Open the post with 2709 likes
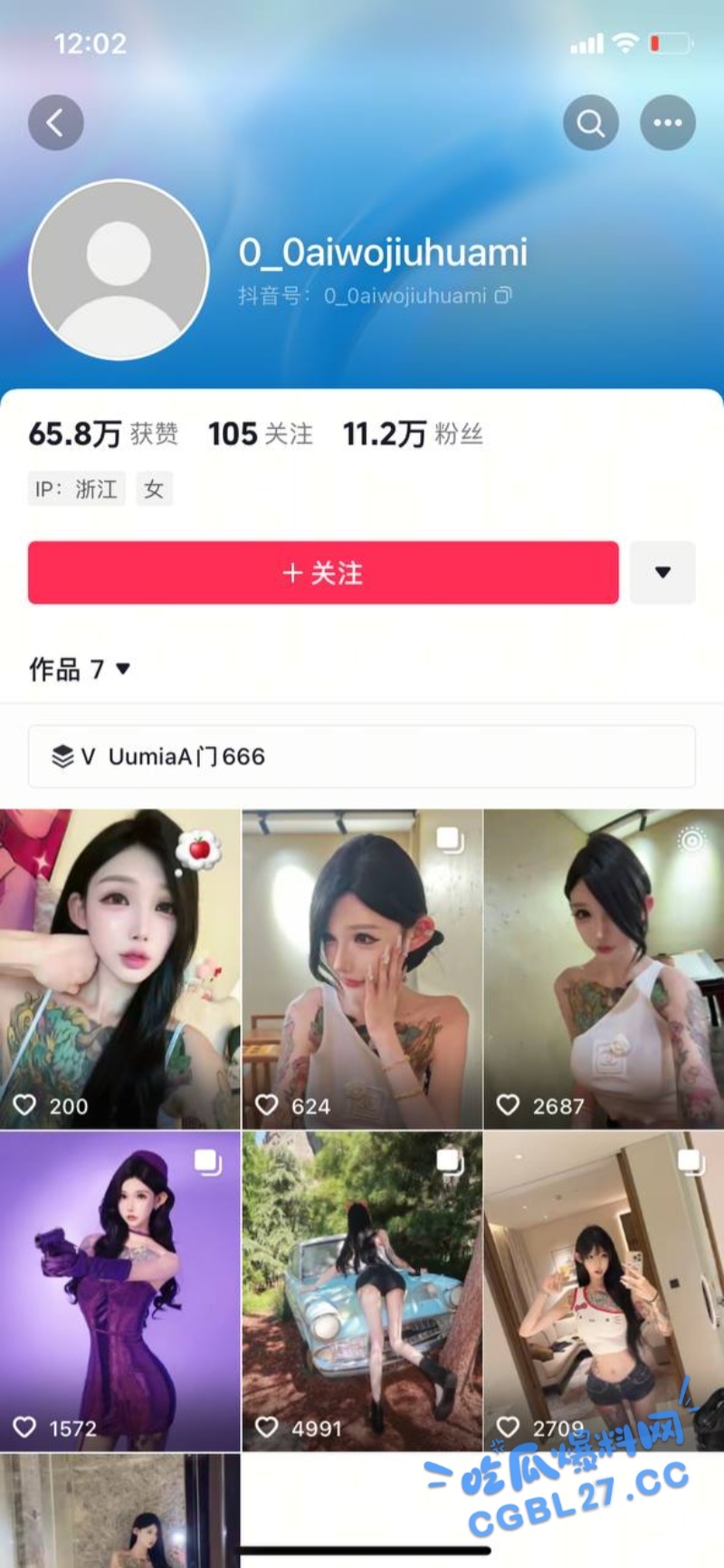724x1568 pixels. [604, 1291]
